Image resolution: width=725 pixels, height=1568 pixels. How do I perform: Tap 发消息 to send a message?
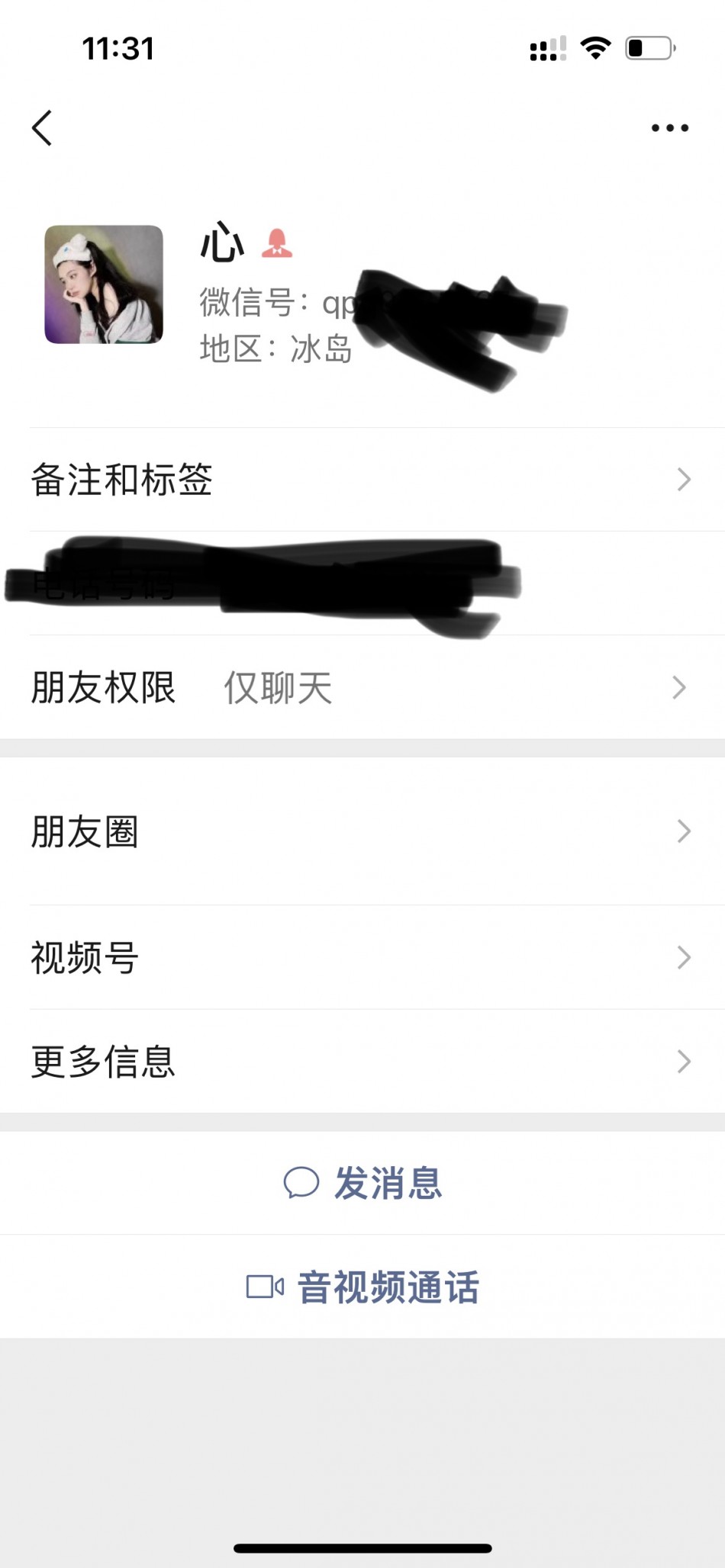[363, 1183]
